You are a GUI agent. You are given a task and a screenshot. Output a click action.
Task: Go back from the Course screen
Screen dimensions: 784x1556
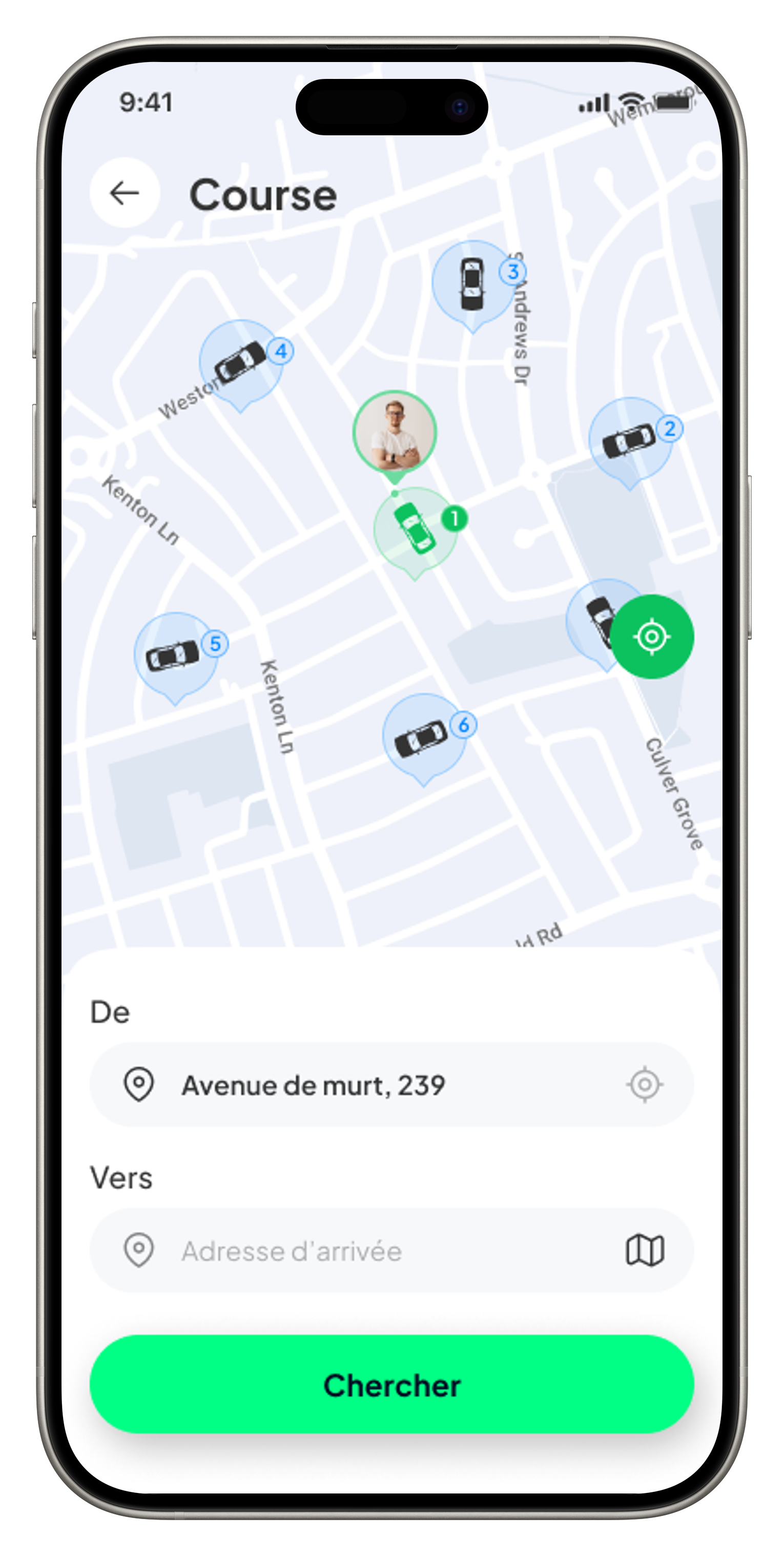125,193
